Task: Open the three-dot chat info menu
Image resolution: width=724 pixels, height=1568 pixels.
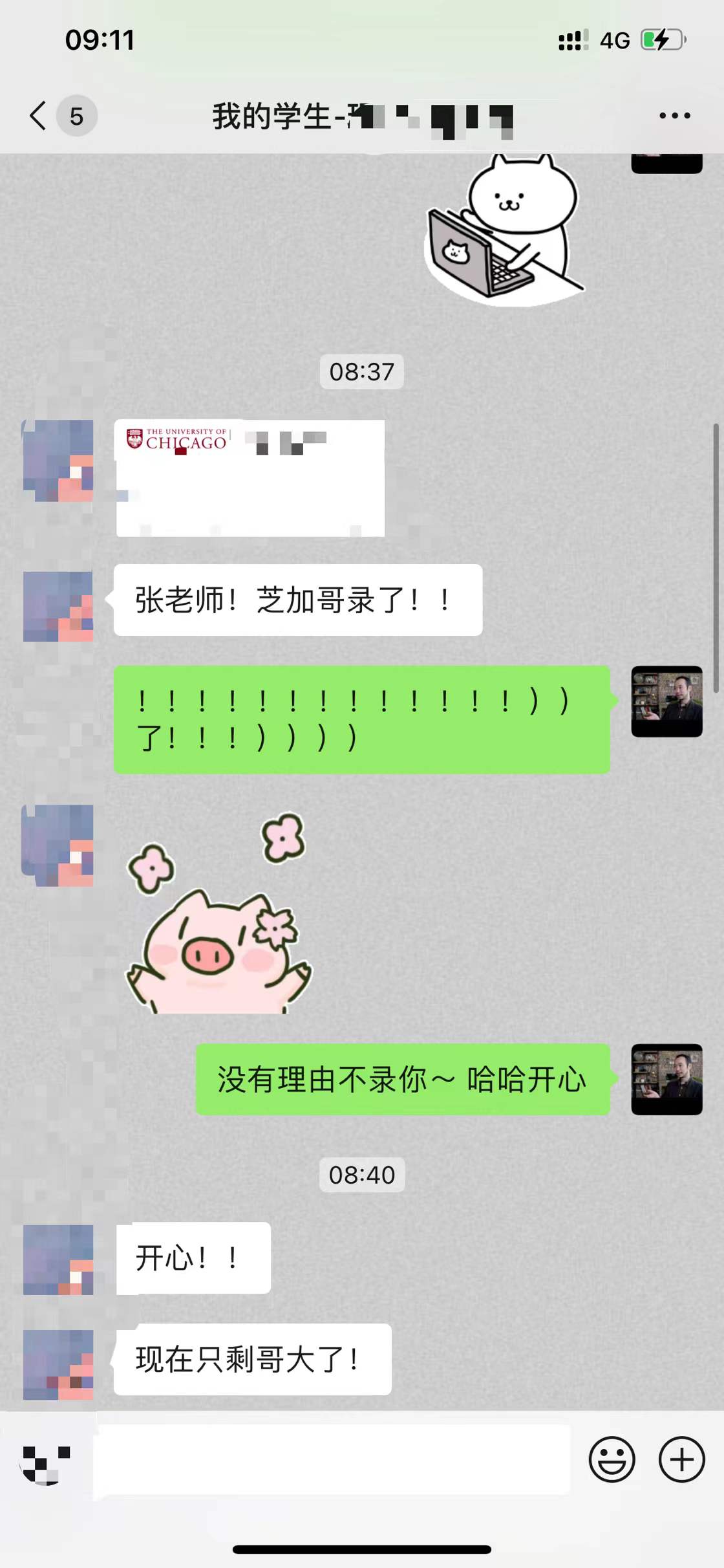Action: coord(674,116)
